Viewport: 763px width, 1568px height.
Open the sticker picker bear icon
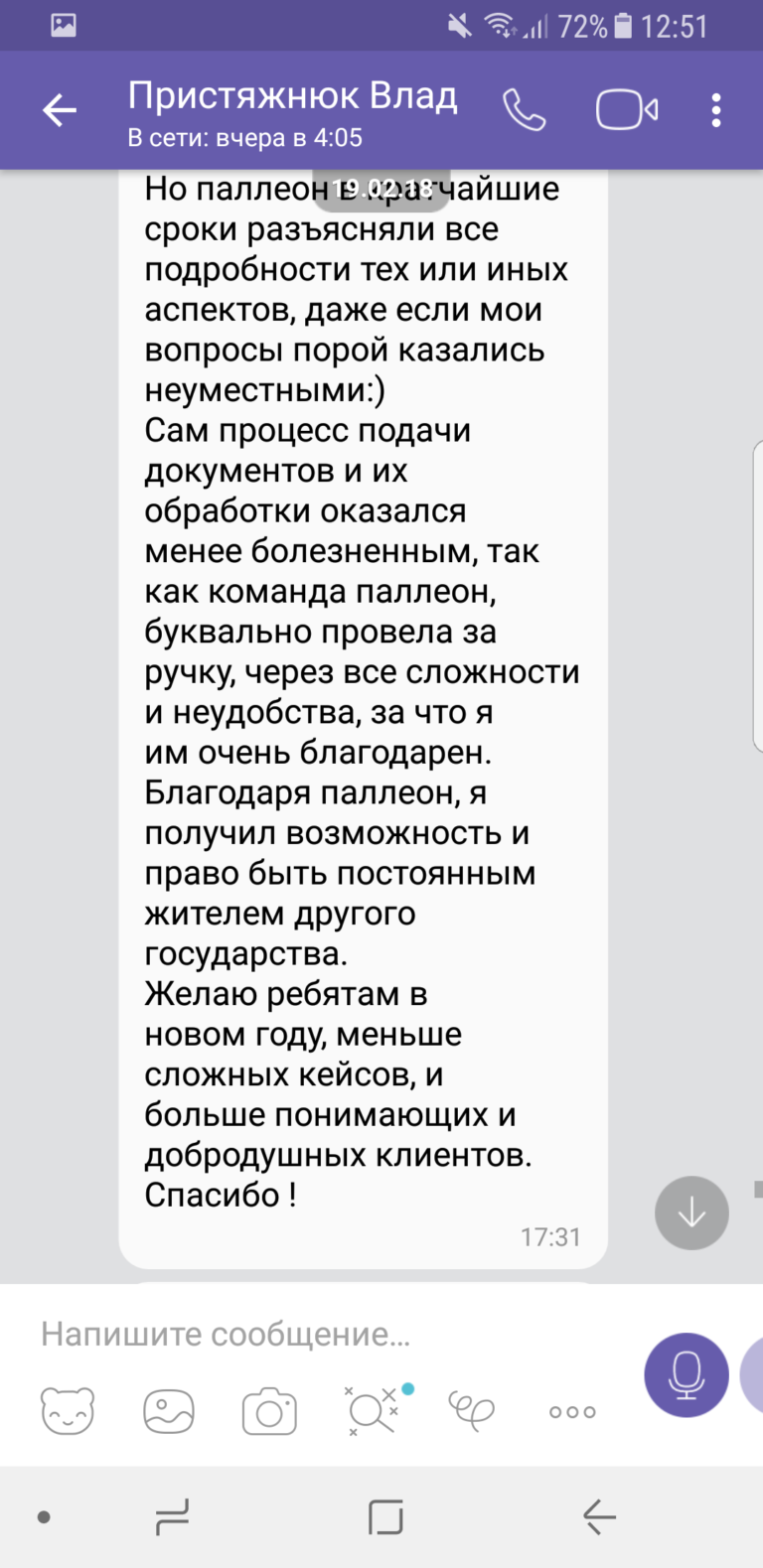(x=68, y=1411)
